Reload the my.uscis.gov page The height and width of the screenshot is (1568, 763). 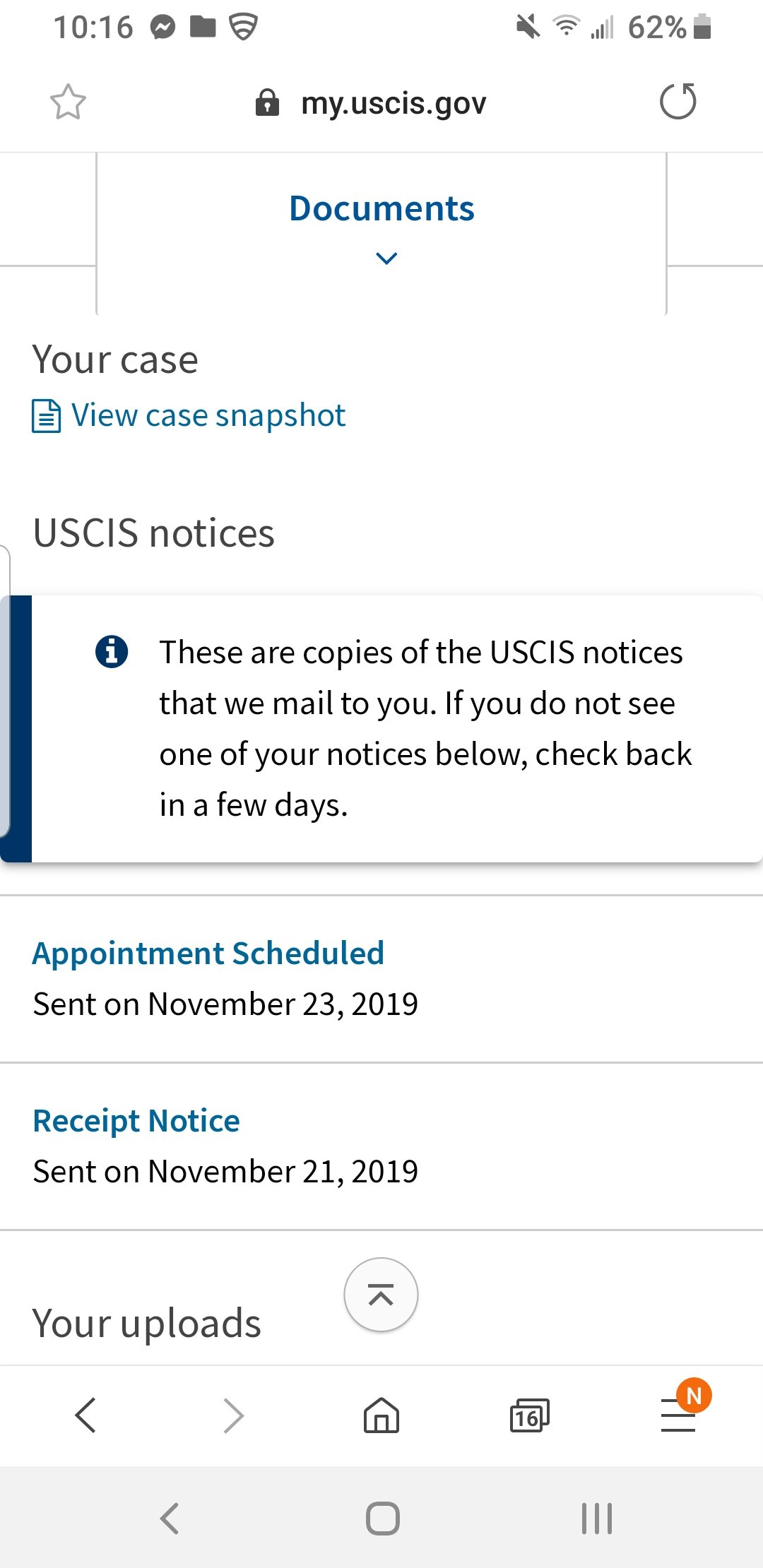tap(678, 102)
